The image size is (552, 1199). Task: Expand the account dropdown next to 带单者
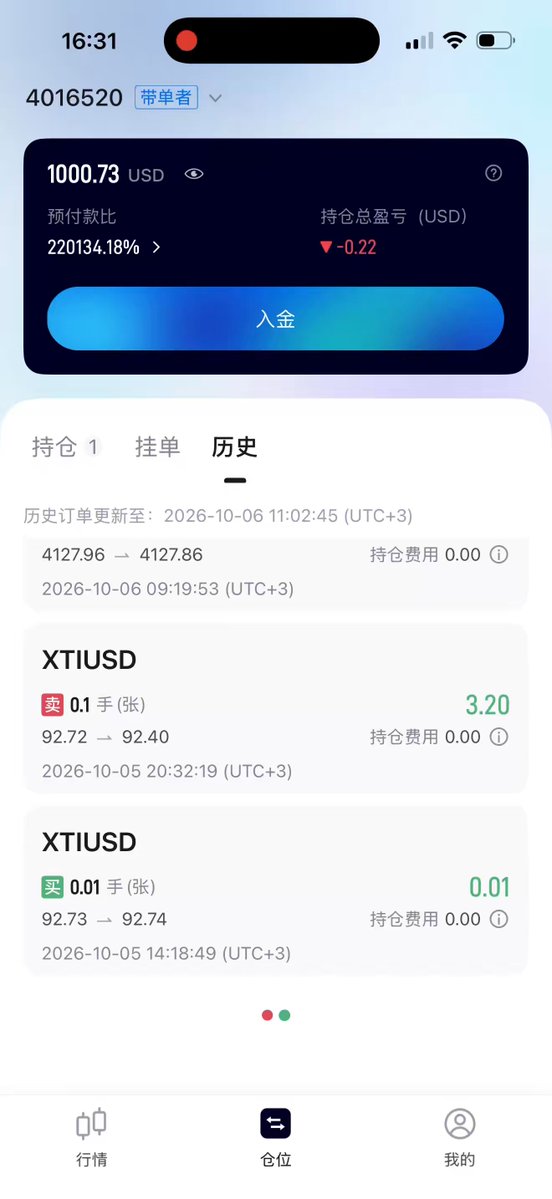point(216,98)
